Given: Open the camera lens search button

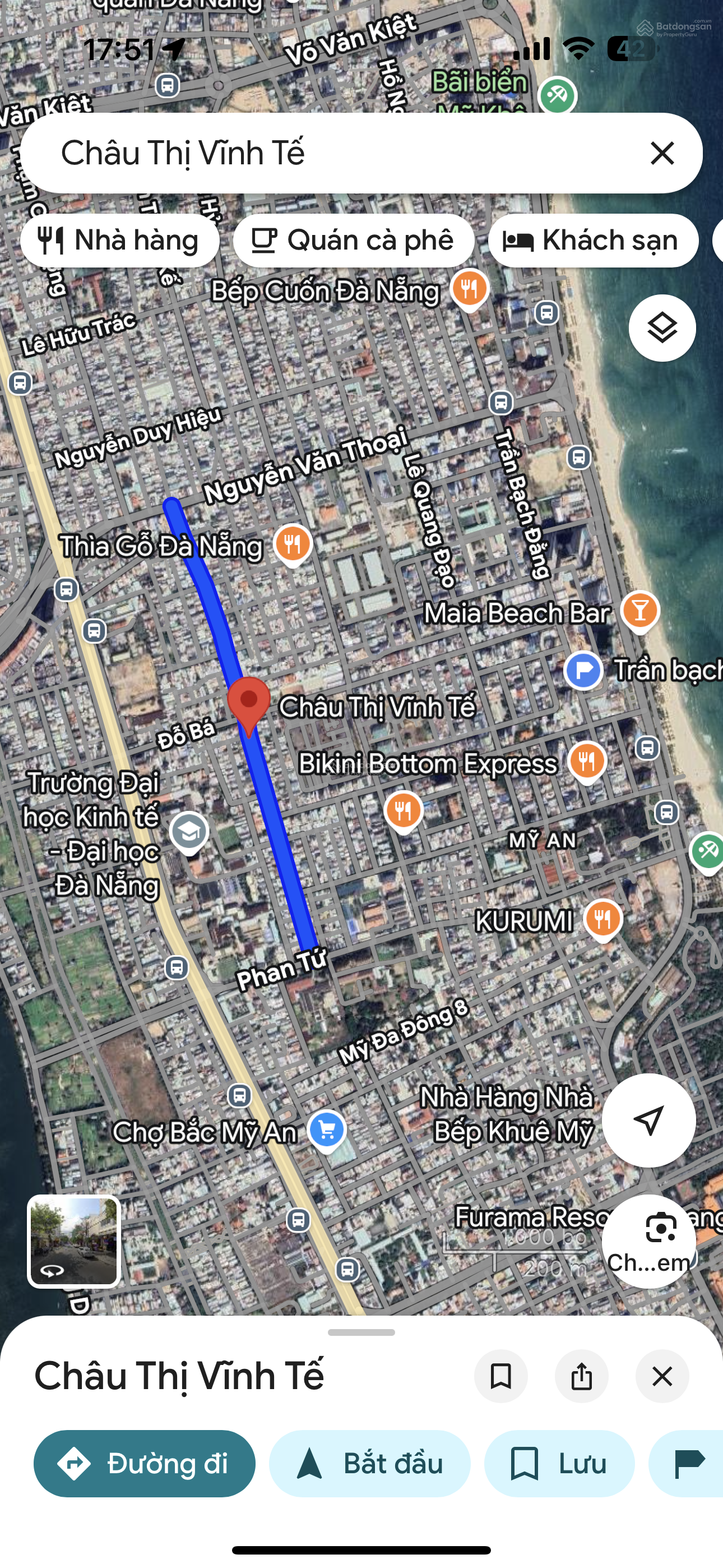Looking at the screenshot, I should pos(650,1240).
